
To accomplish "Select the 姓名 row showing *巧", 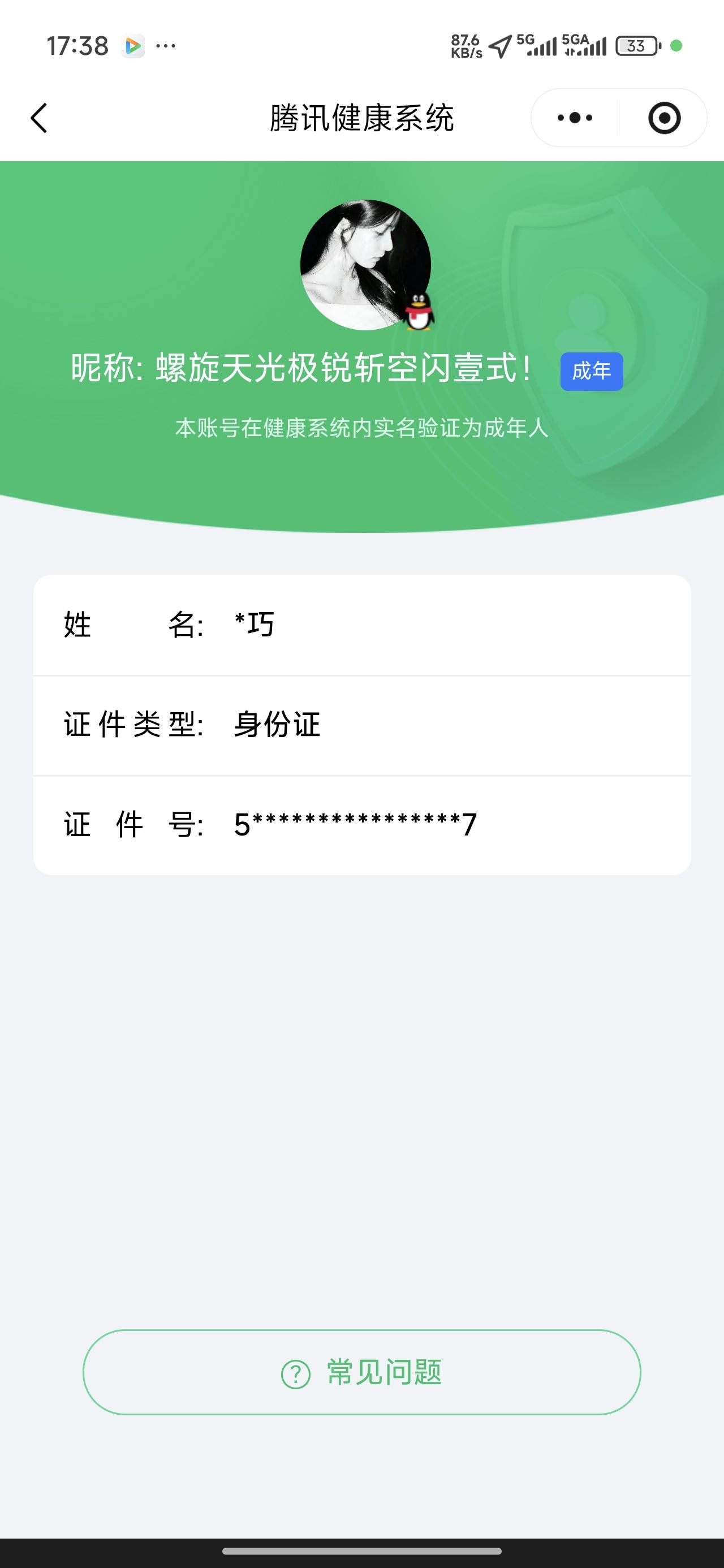I will (361, 624).
